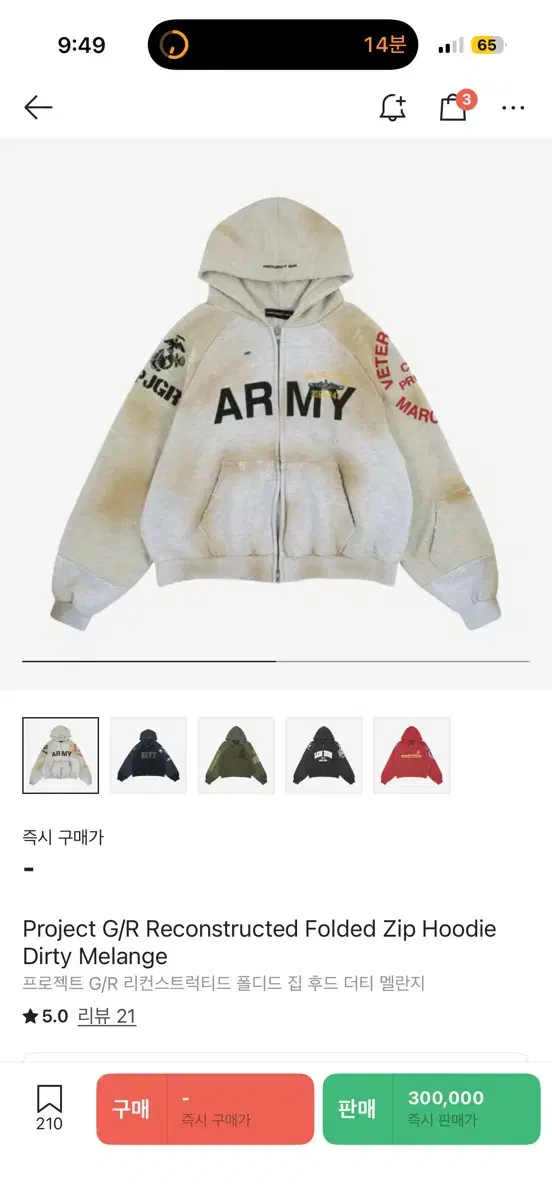Tap the red 구매 buy button

tap(205, 1109)
